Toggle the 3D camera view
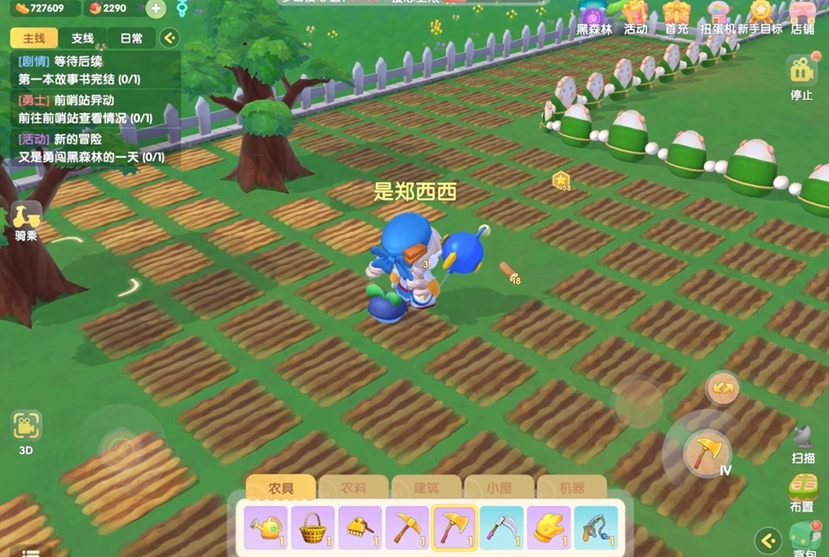 27,430
